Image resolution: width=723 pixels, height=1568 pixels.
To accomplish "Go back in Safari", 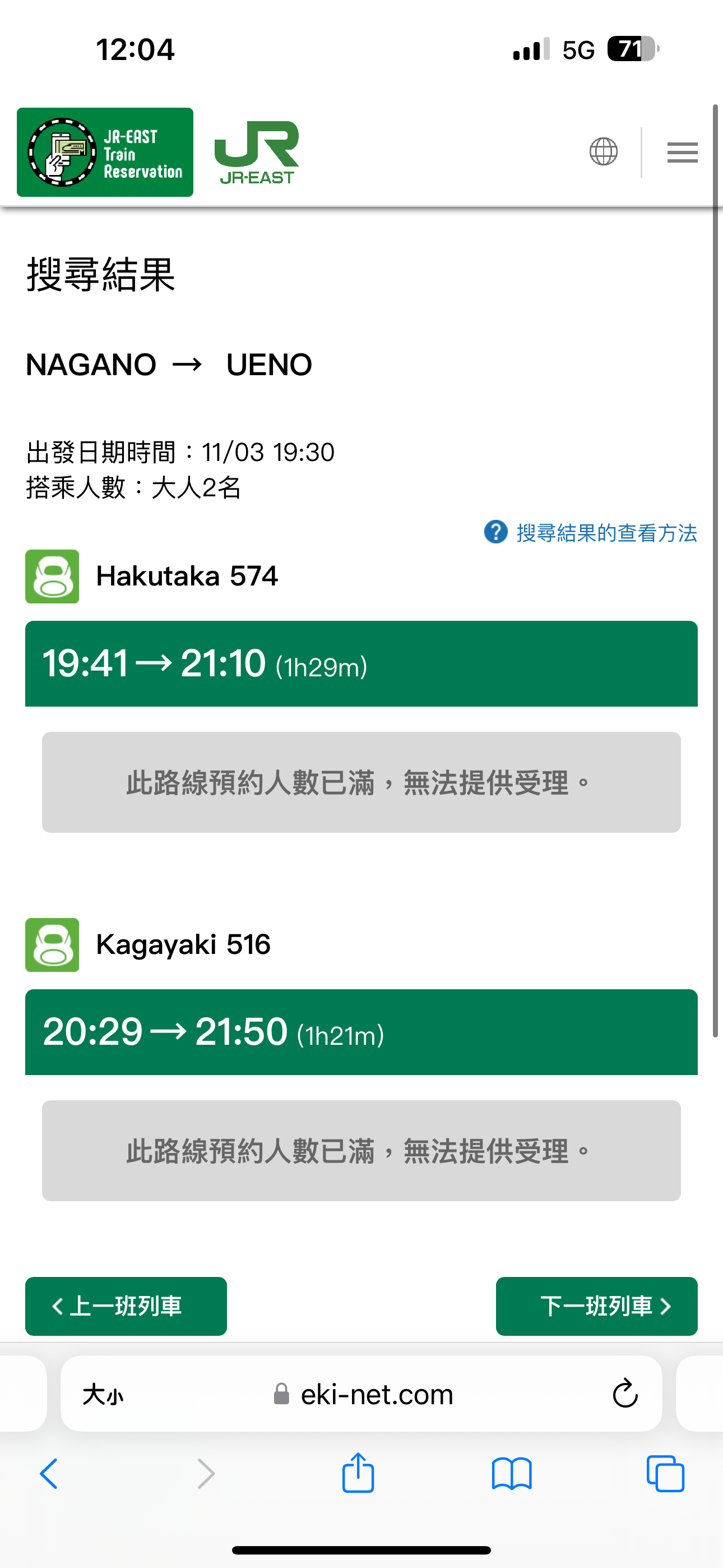I will point(49,1474).
